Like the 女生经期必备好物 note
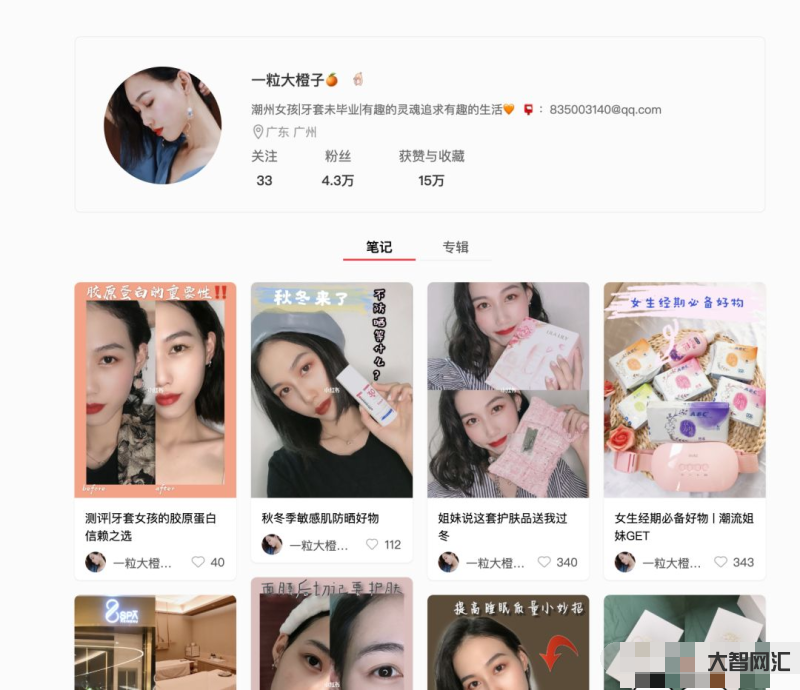This screenshot has width=800, height=690. click(x=721, y=562)
